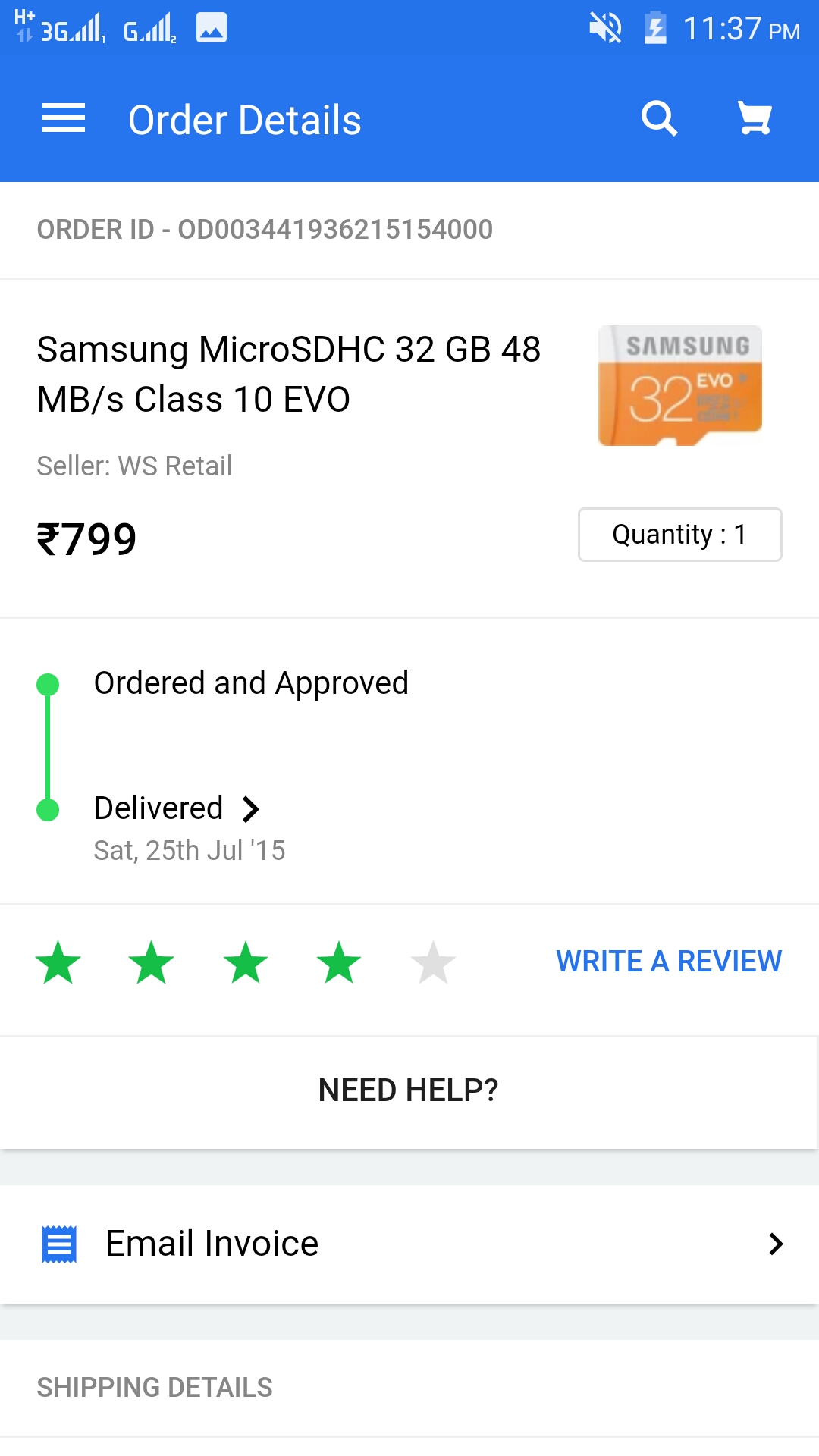Image resolution: width=819 pixels, height=1456 pixels.
Task: Open the hamburger navigation menu
Action: point(64,119)
